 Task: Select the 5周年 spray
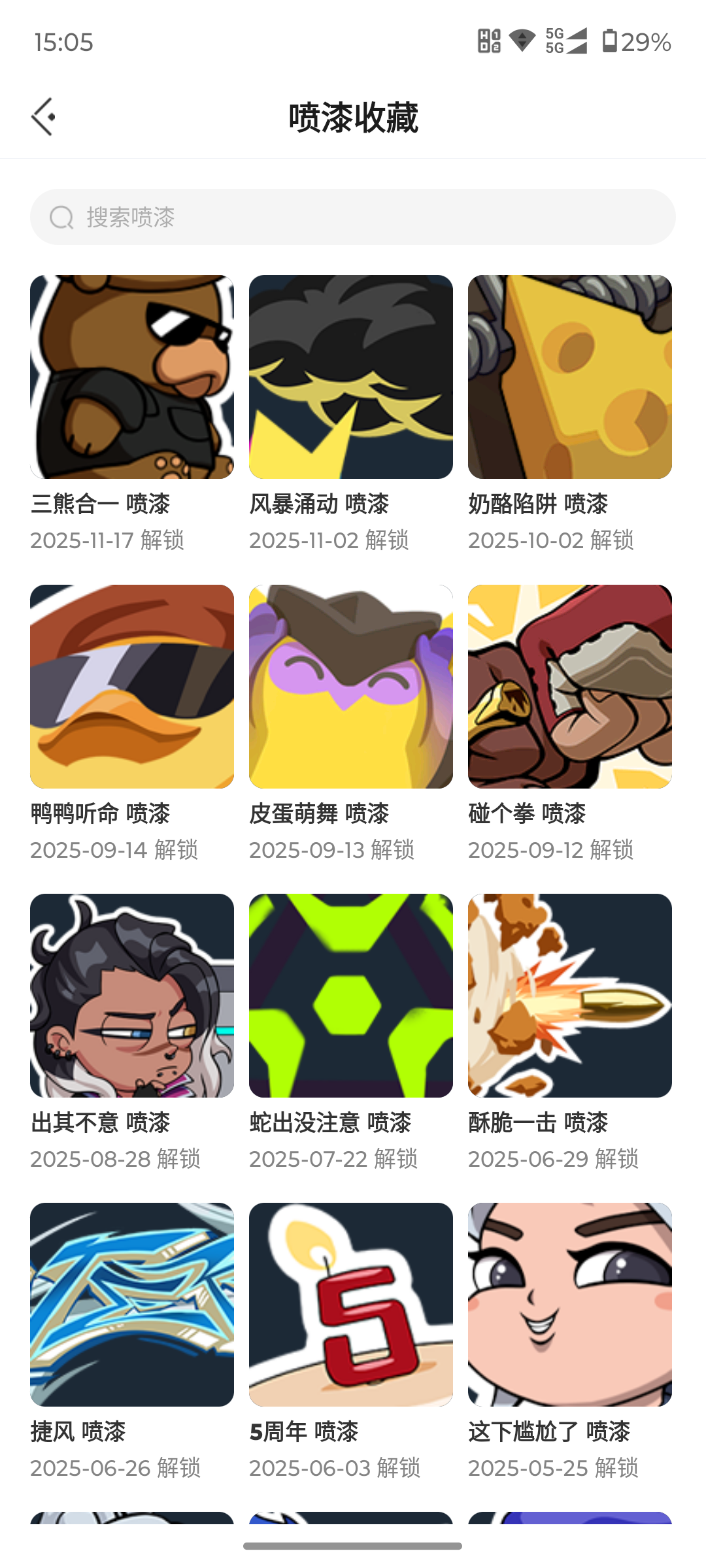tap(351, 1305)
